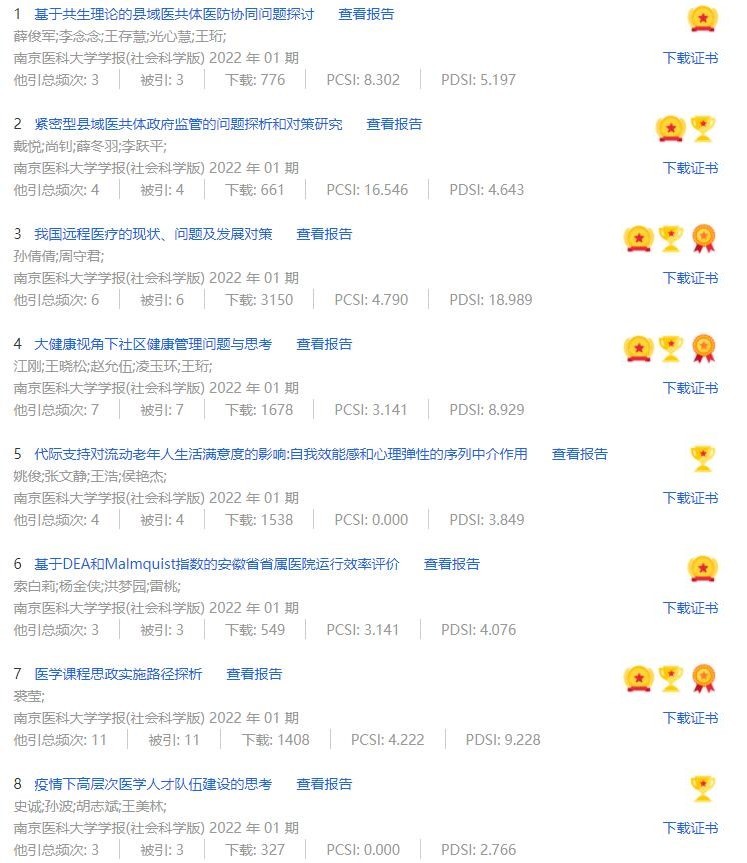Viewport: 747px width, 863px height.
Task: Open the 代际支持对流动老年人生活满意度的影响 article
Action: pos(280,454)
